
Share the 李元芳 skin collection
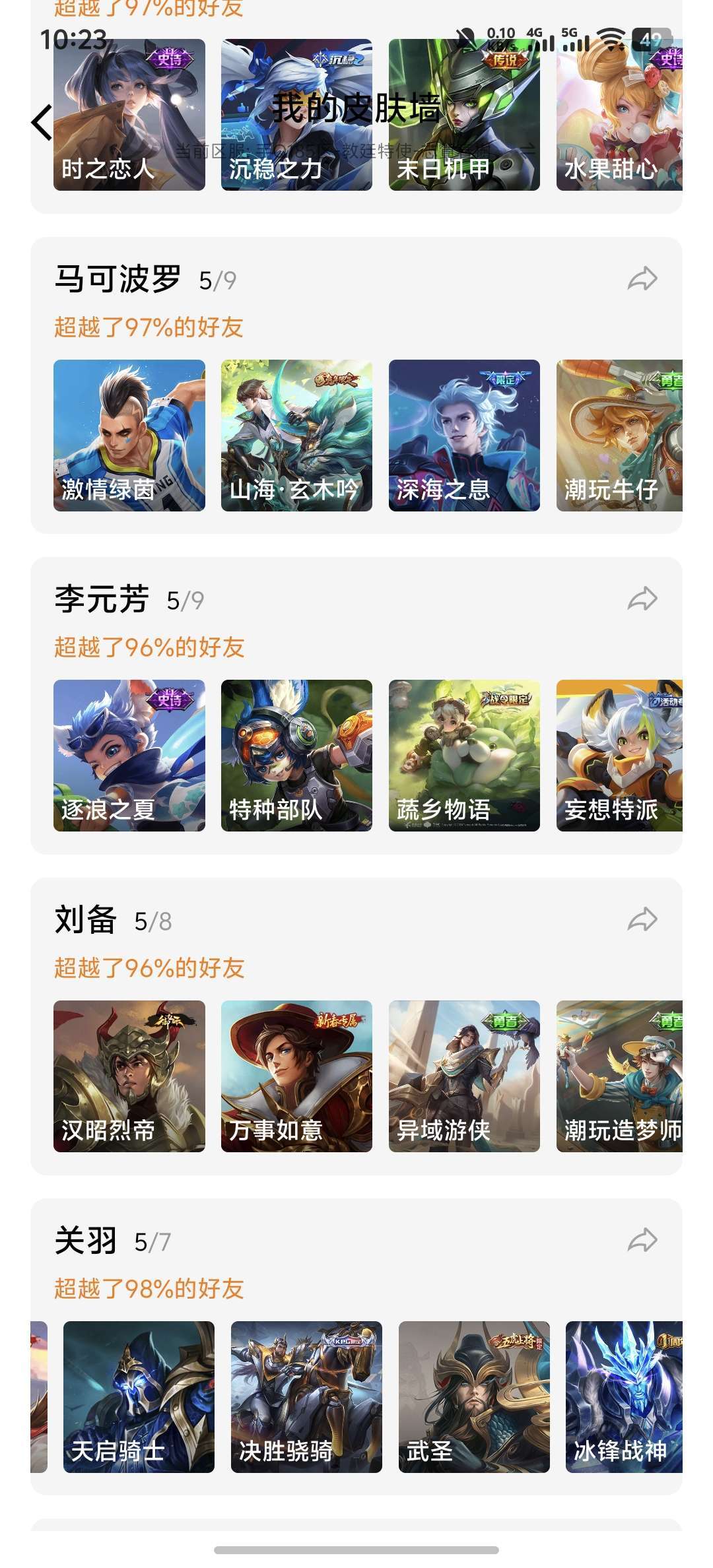[642, 599]
